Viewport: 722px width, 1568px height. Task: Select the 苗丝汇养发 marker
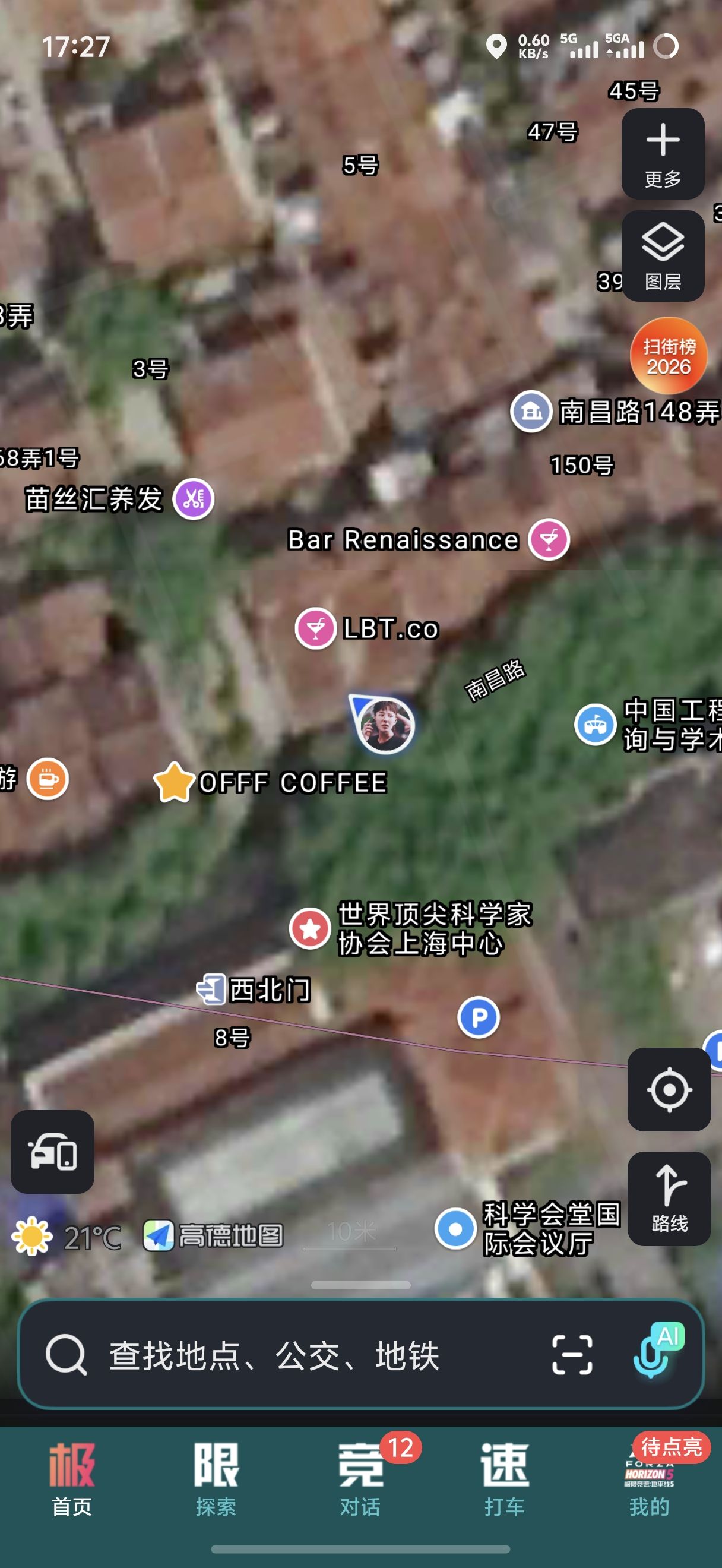pos(194,499)
